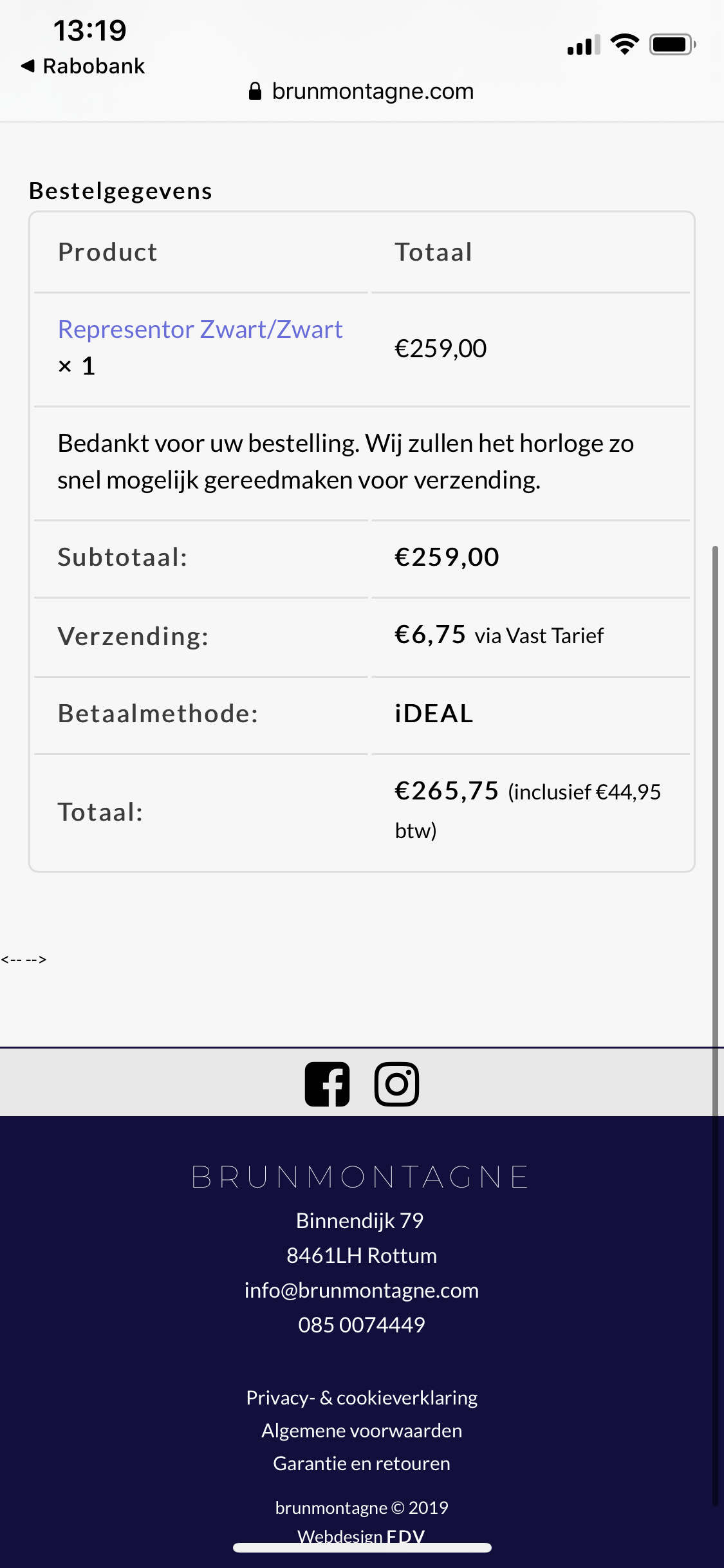
Task: Open the Instagram profile icon
Action: coord(396,1084)
